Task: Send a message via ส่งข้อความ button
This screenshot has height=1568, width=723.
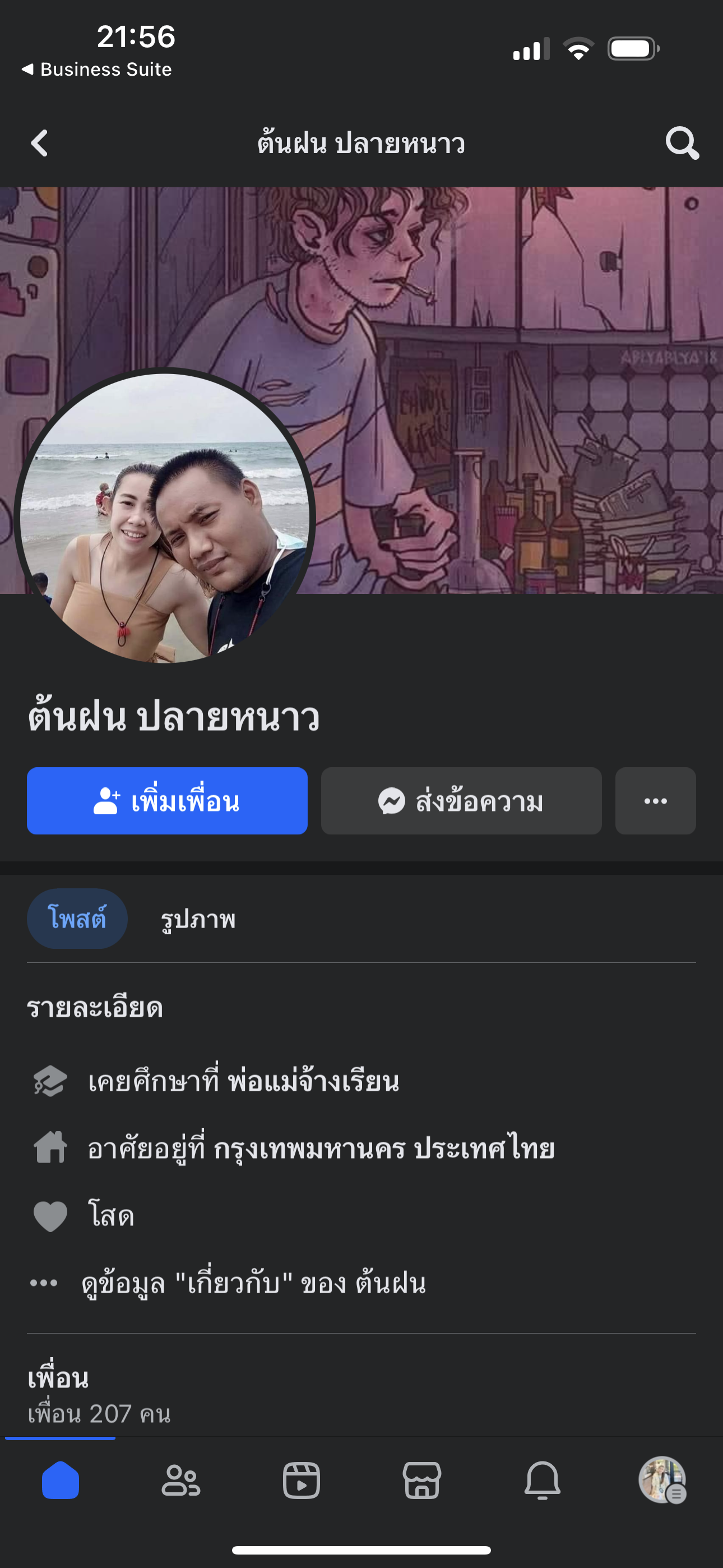Action: coord(461,801)
